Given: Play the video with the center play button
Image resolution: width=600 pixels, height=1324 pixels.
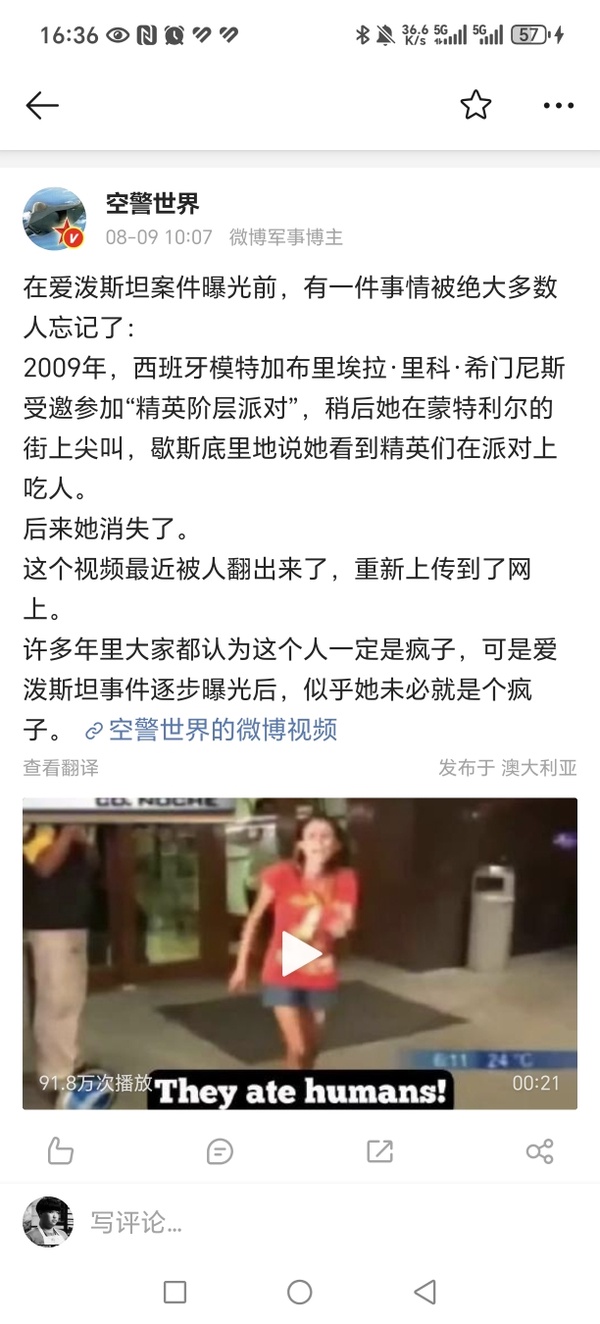Looking at the screenshot, I should tap(299, 953).
